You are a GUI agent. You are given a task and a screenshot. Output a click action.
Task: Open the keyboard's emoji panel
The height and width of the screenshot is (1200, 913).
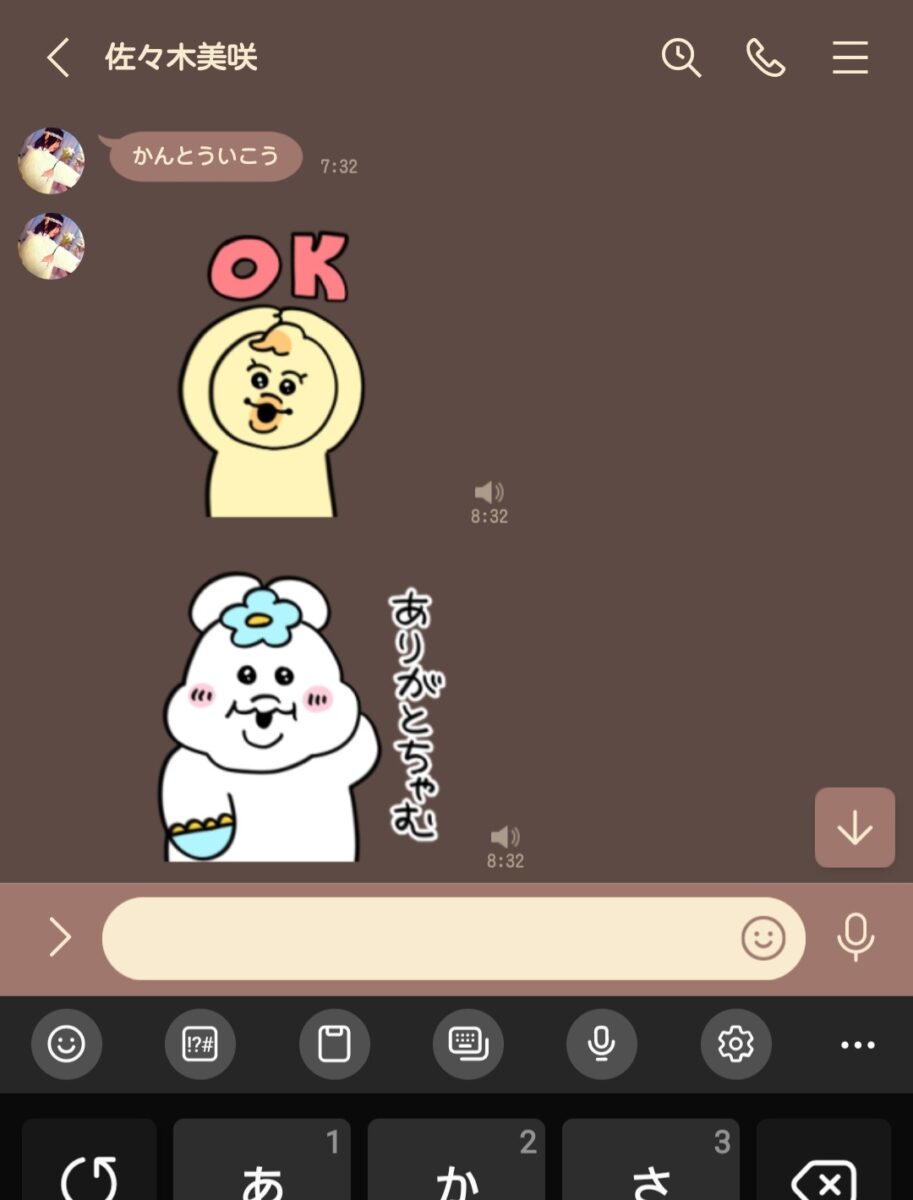(67, 1045)
